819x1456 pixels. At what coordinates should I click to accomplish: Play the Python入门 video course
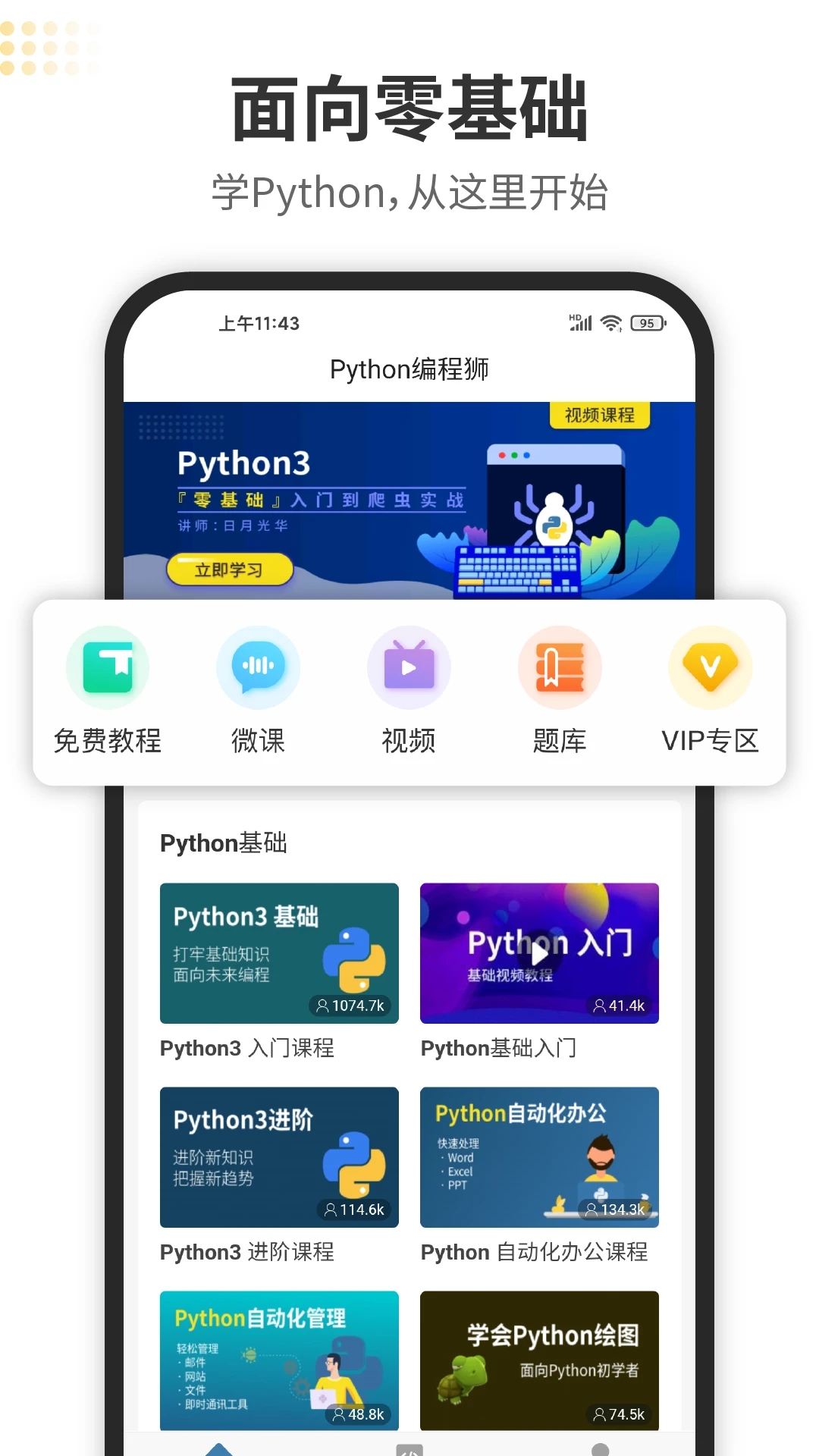coord(539,953)
